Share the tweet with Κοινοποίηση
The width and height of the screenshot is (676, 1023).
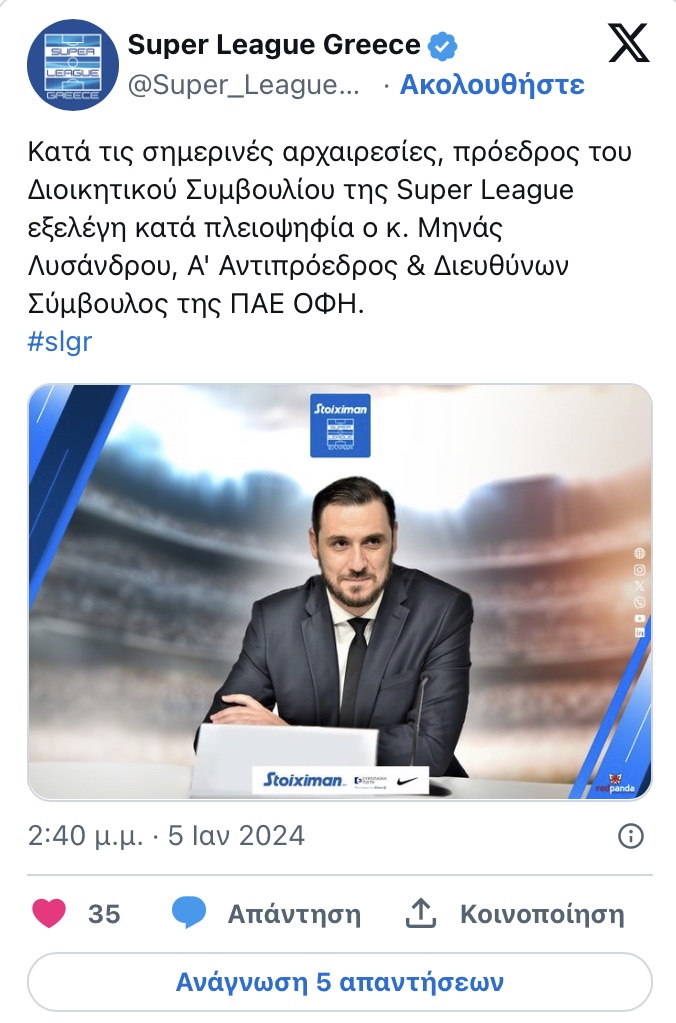[514, 914]
